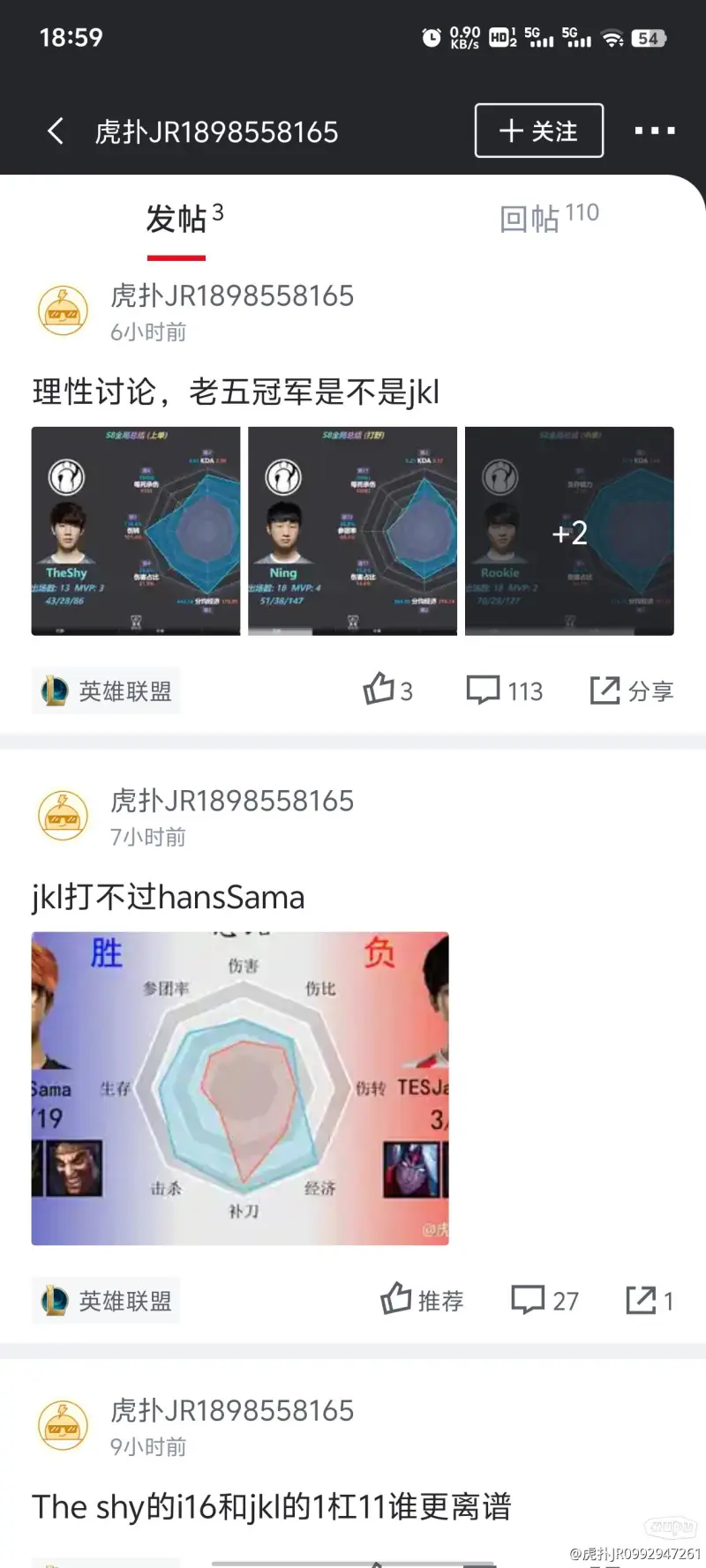Viewport: 706px width, 1568px height.
Task: Open the three-dot overflow menu
Action: pyautogui.click(x=654, y=131)
